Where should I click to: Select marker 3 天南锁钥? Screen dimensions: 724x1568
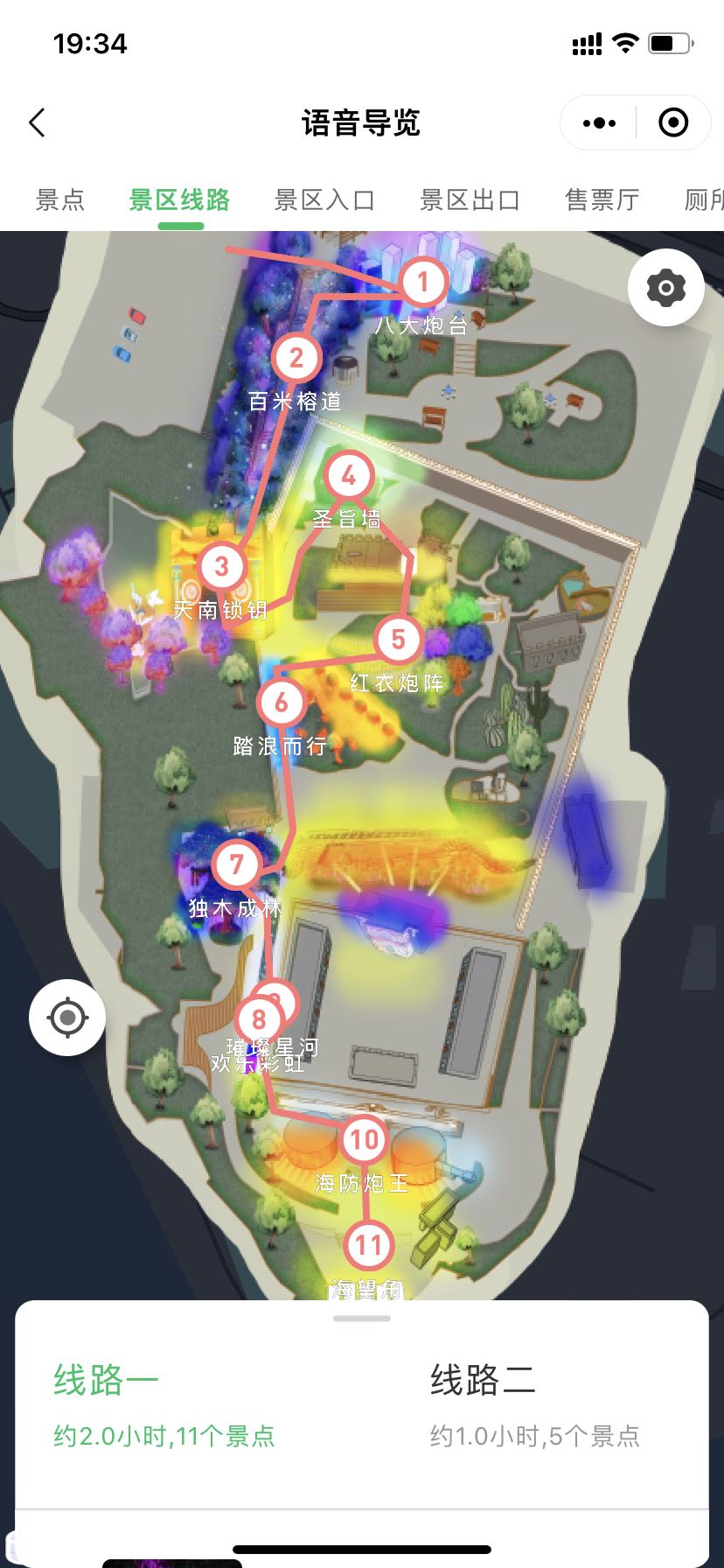click(x=222, y=567)
